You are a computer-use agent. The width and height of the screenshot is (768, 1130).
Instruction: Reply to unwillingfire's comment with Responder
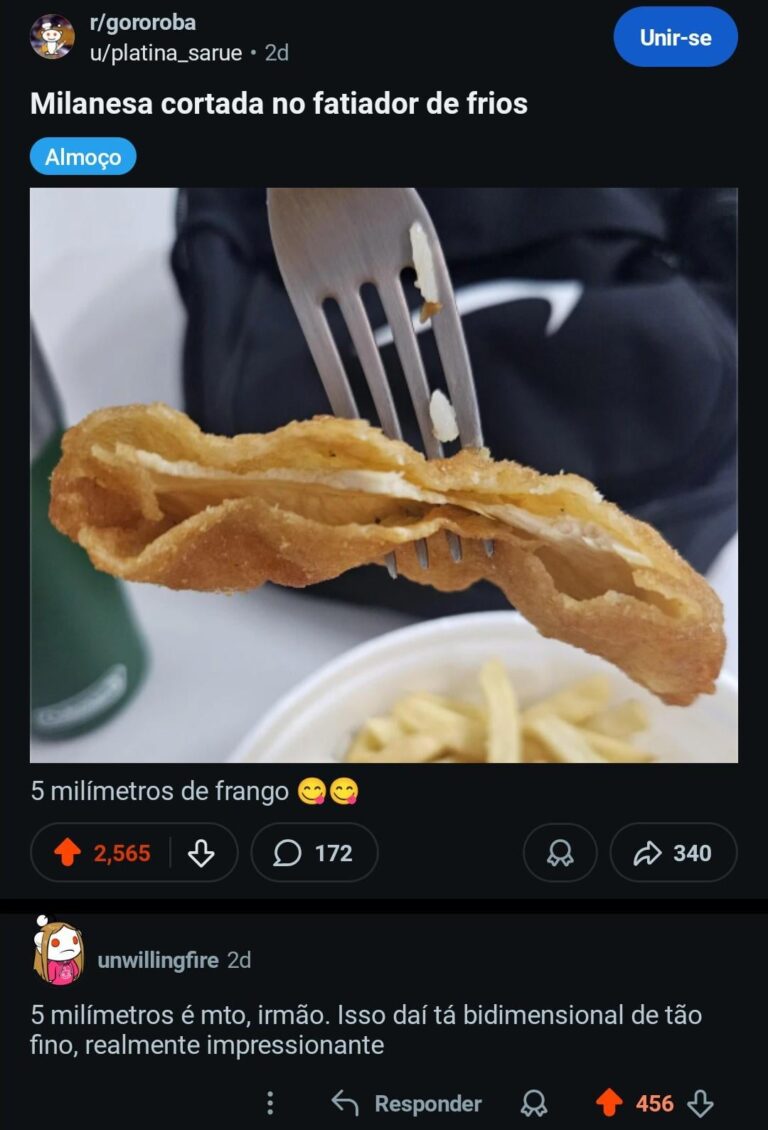point(407,1104)
